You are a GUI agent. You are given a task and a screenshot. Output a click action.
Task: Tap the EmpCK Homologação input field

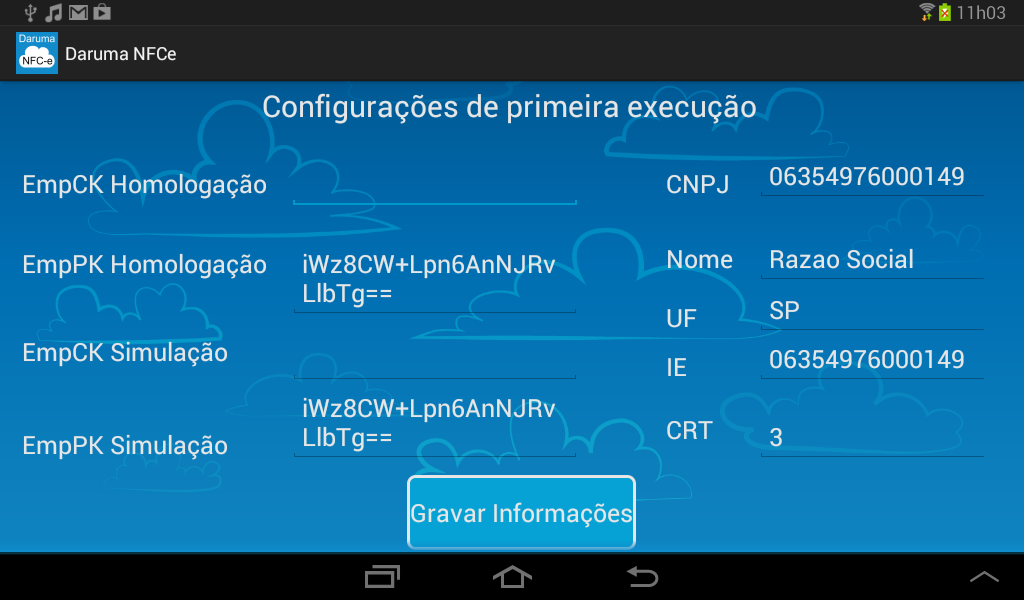[434, 185]
